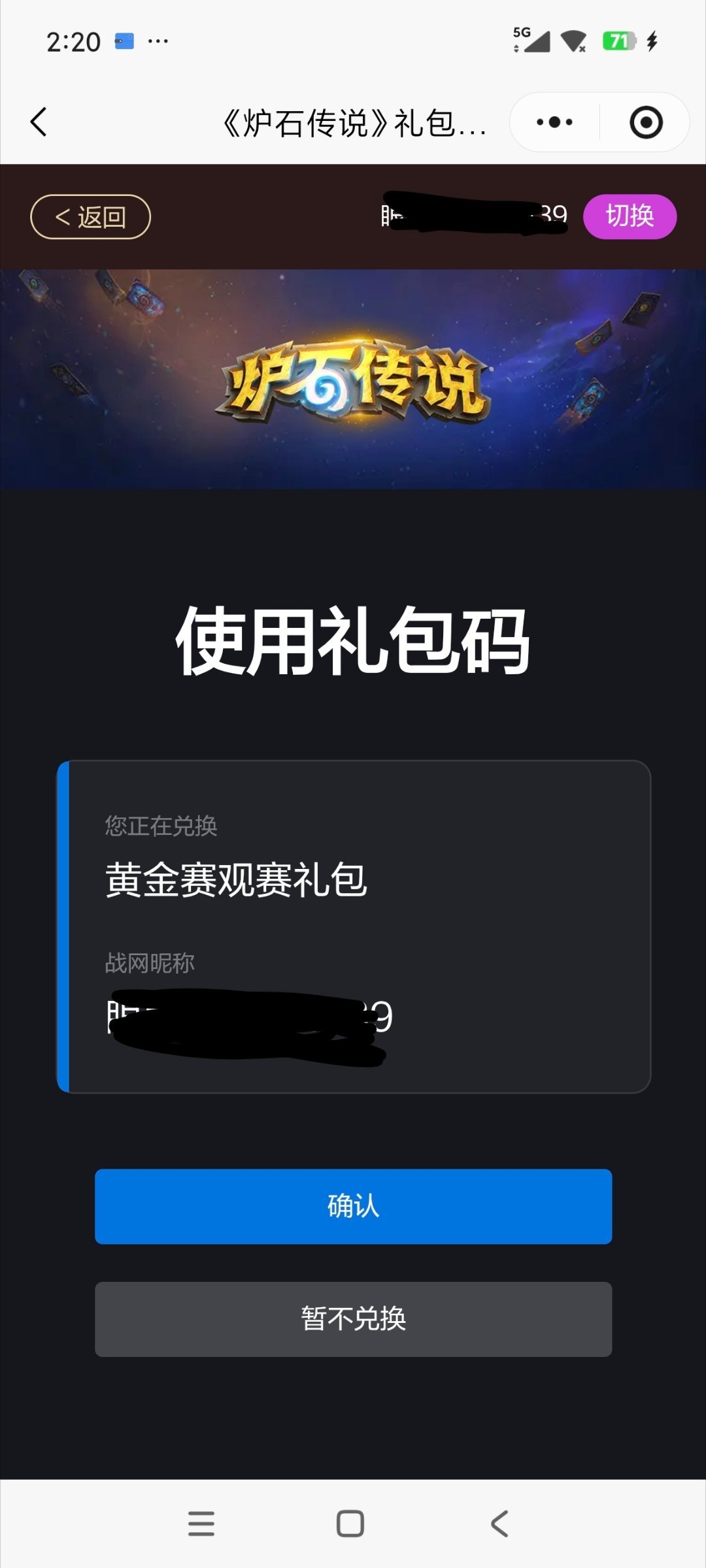This screenshot has width=706, height=1568.
Task: Click the mini program close circle icon
Action: point(645,121)
